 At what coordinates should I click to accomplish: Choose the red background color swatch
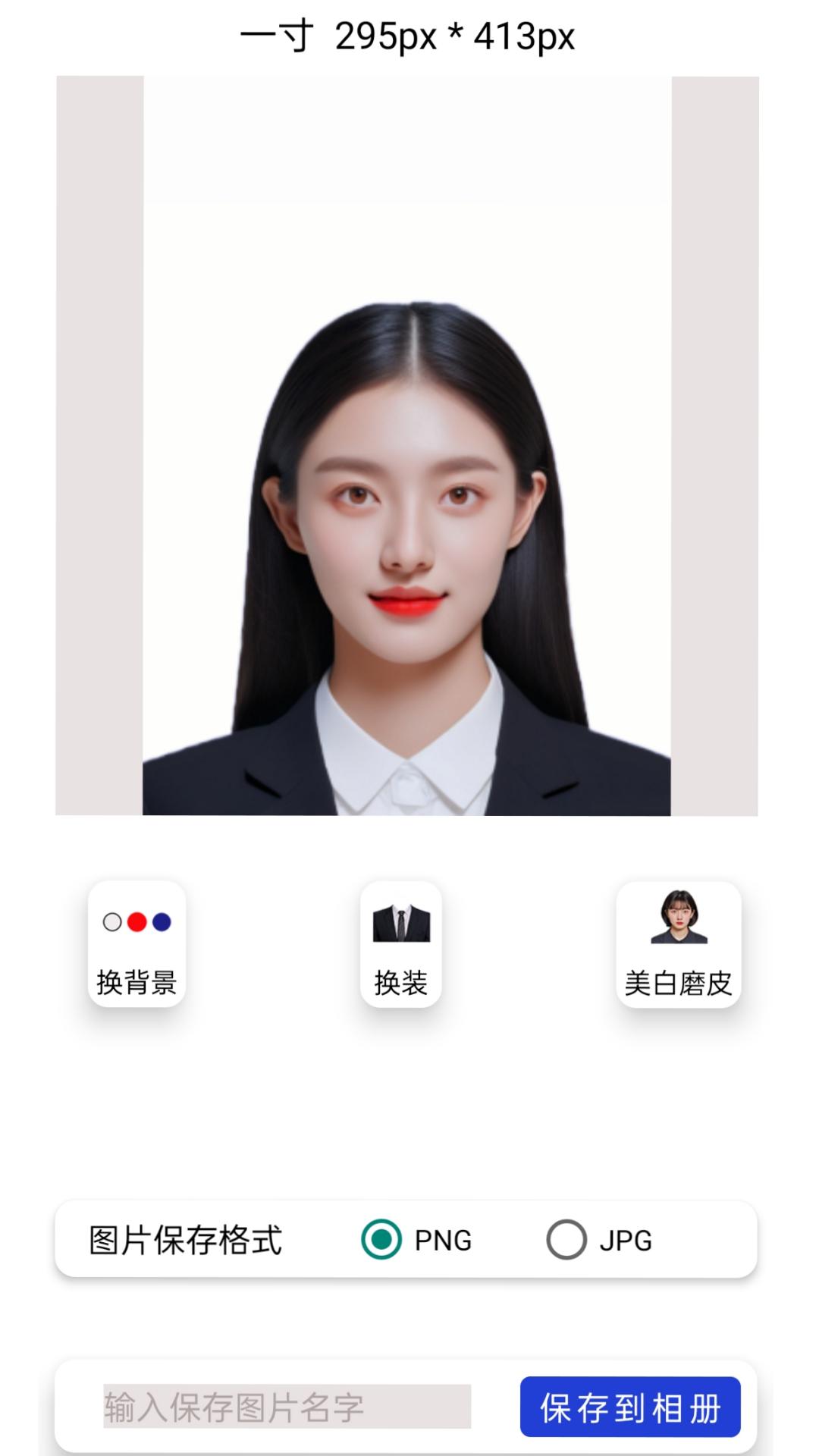pyautogui.click(x=136, y=923)
